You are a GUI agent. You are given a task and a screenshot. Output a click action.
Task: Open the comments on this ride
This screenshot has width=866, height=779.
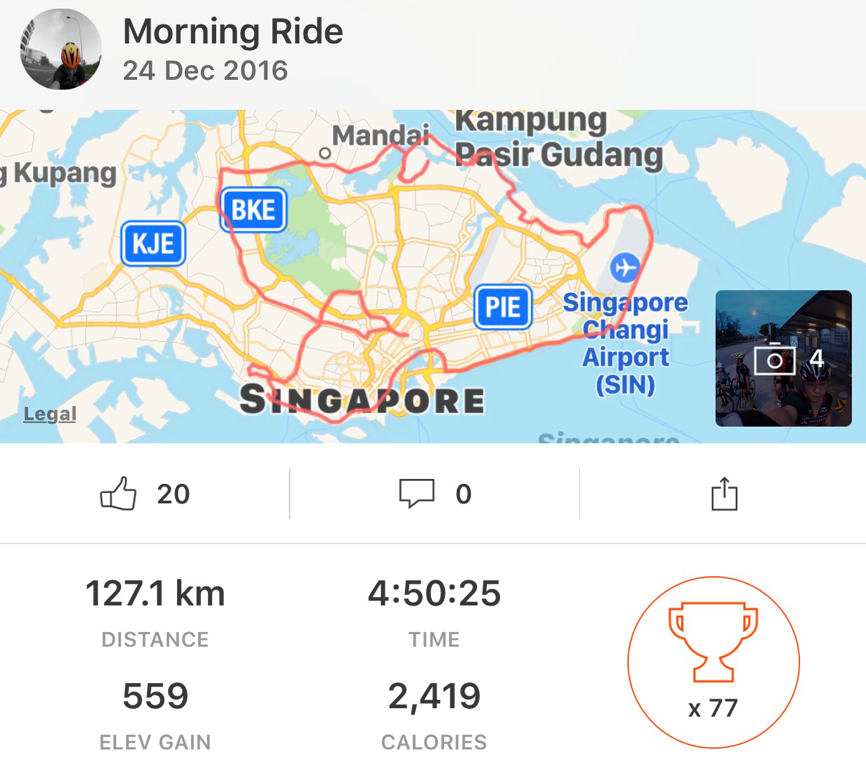(x=417, y=494)
